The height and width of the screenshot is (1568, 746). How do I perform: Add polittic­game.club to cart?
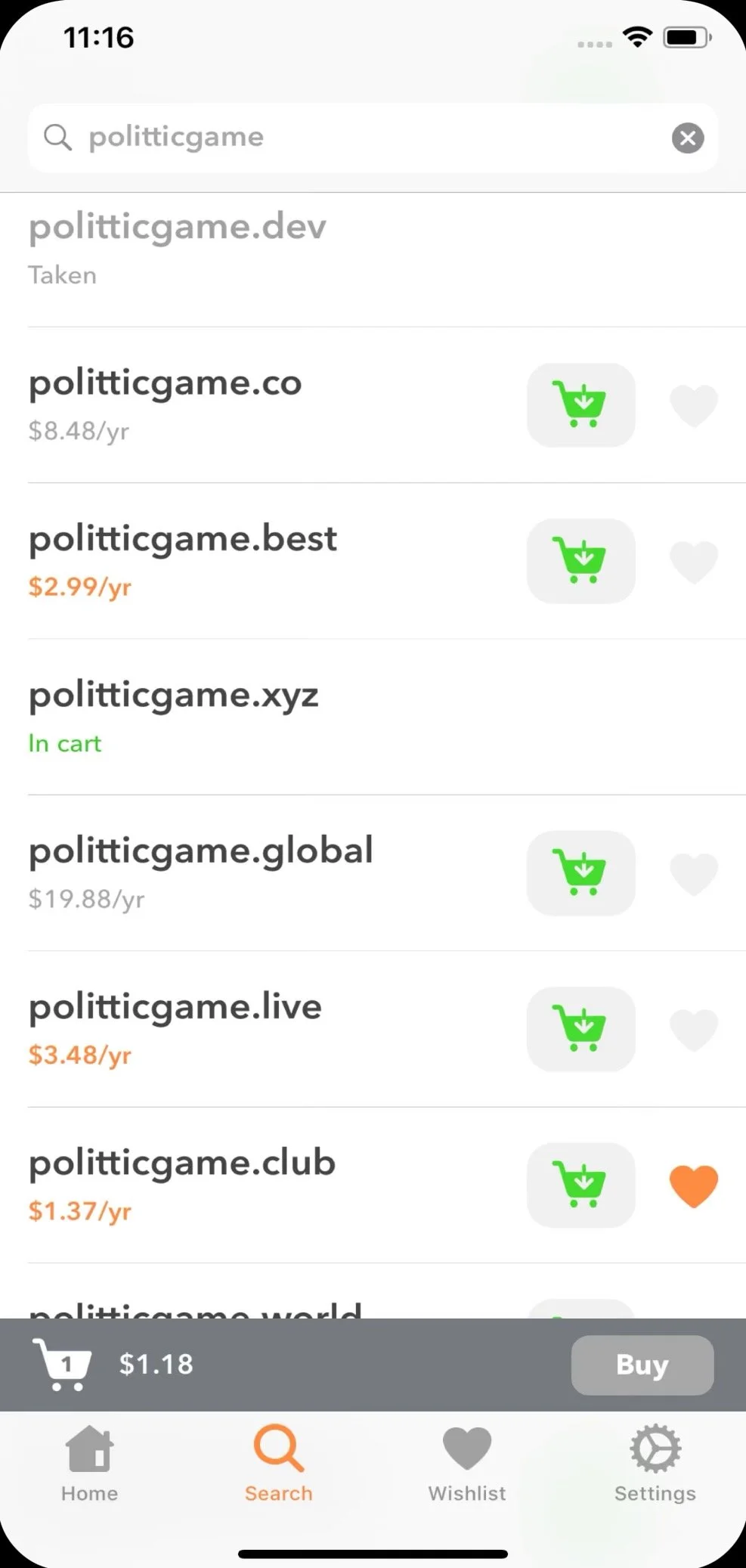tap(580, 1185)
